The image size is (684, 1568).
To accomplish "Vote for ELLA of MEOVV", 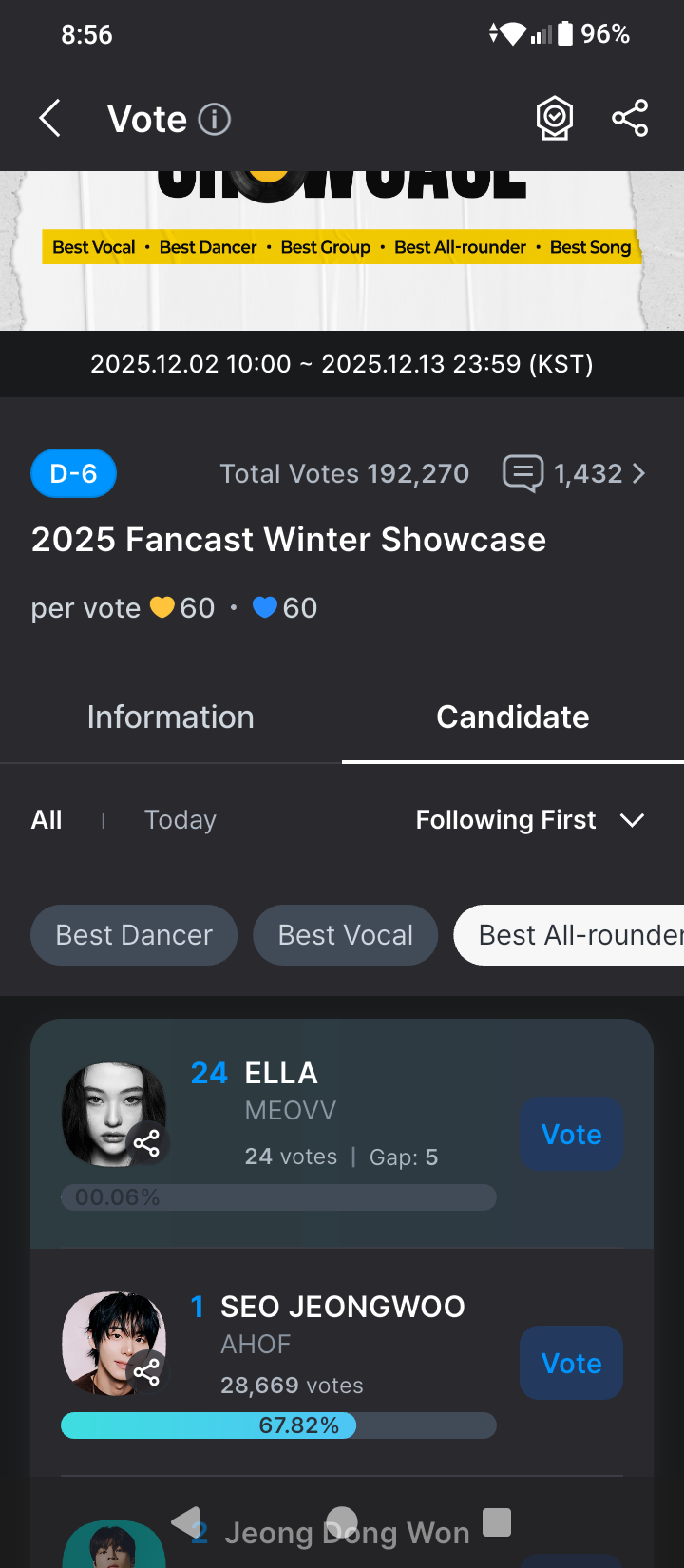I will (x=571, y=1134).
